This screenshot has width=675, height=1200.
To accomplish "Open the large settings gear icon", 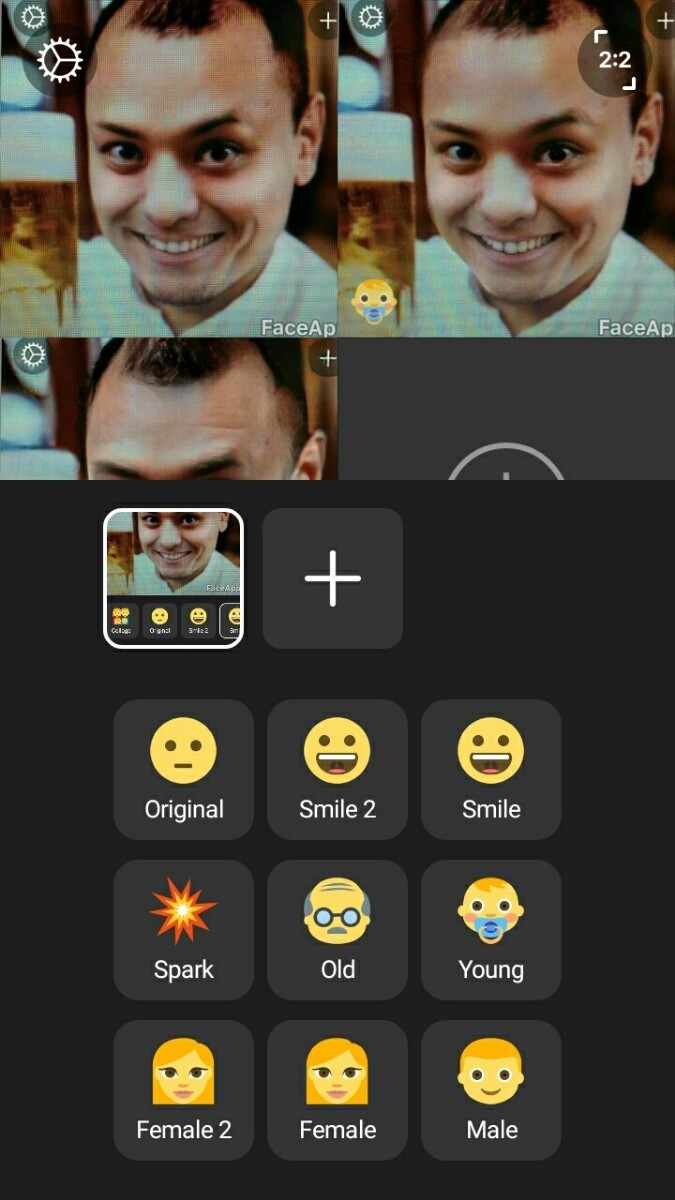I will tap(60, 60).
